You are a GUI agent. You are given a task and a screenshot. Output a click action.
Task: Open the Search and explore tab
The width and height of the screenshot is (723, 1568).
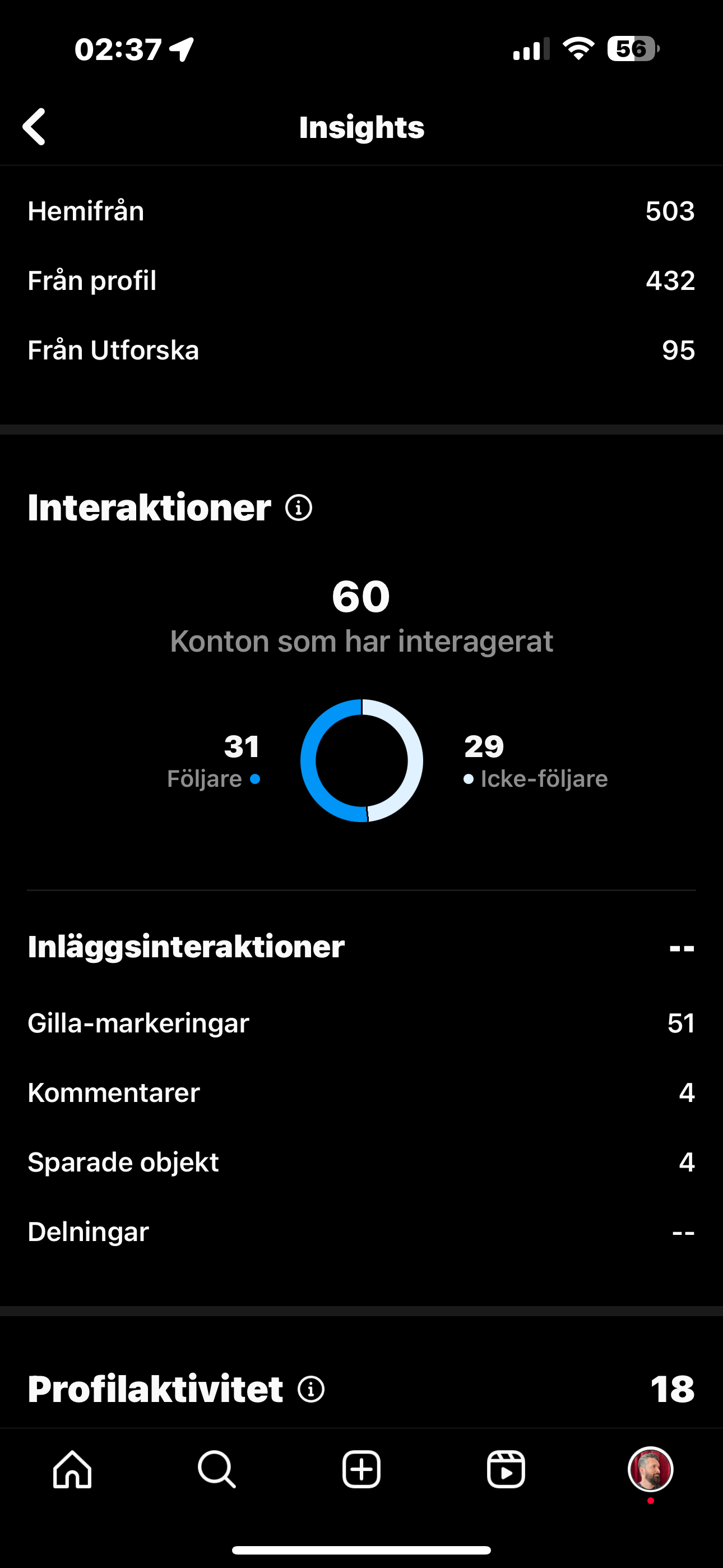click(217, 1469)
